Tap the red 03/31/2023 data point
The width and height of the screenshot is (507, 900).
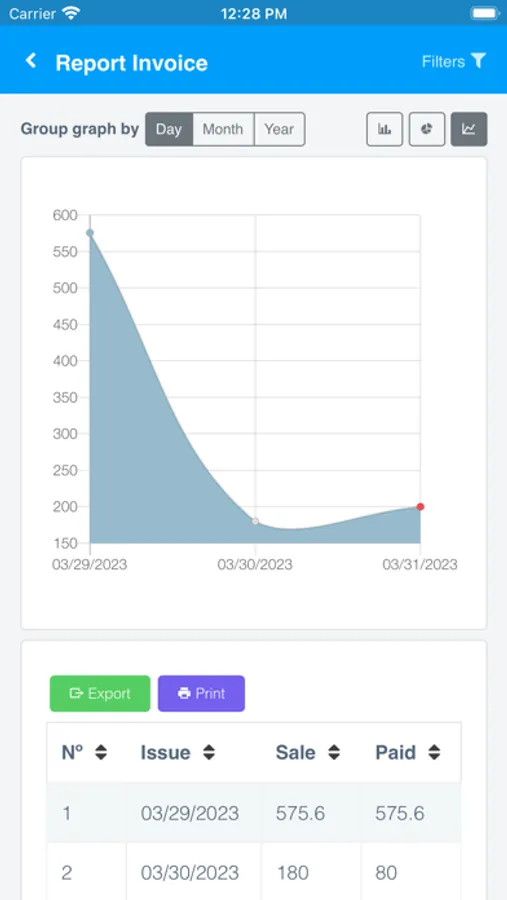point(420,507)
